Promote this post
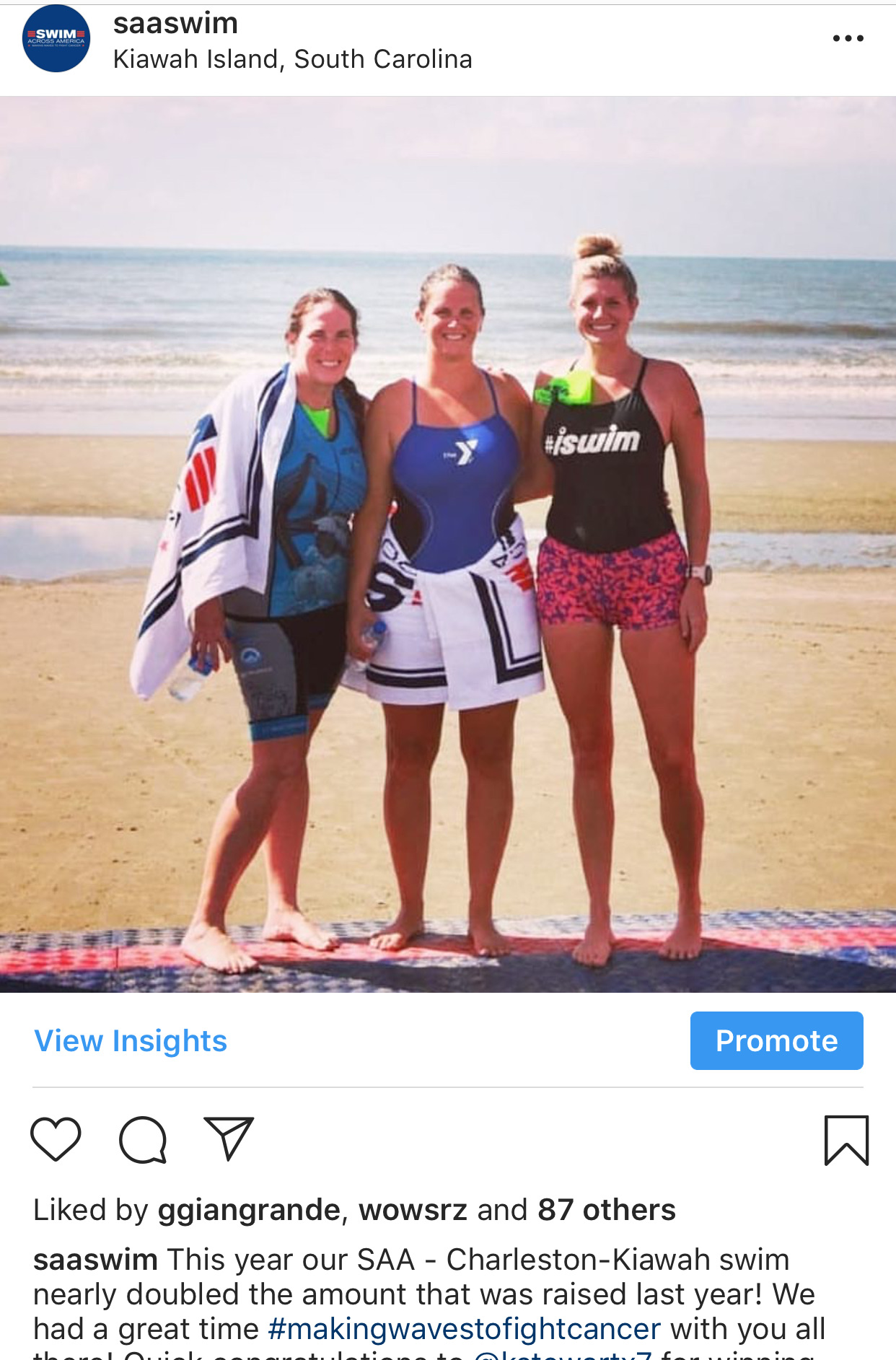 pos(776,1041)
